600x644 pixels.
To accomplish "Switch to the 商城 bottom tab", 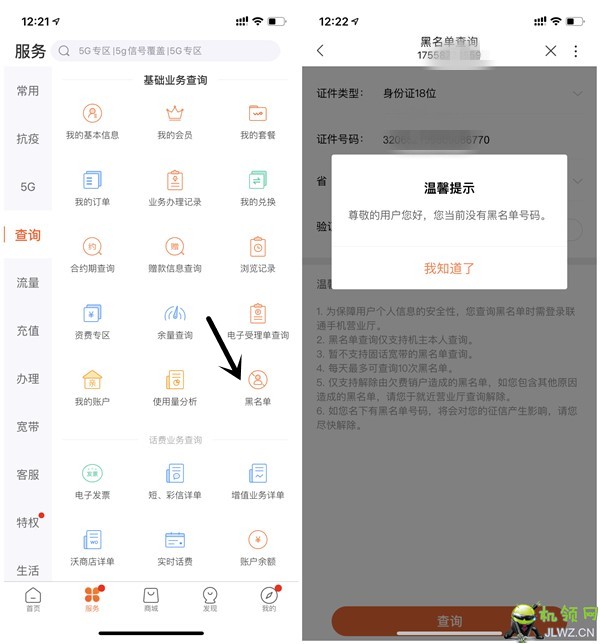I will click(x=151, y=599).
